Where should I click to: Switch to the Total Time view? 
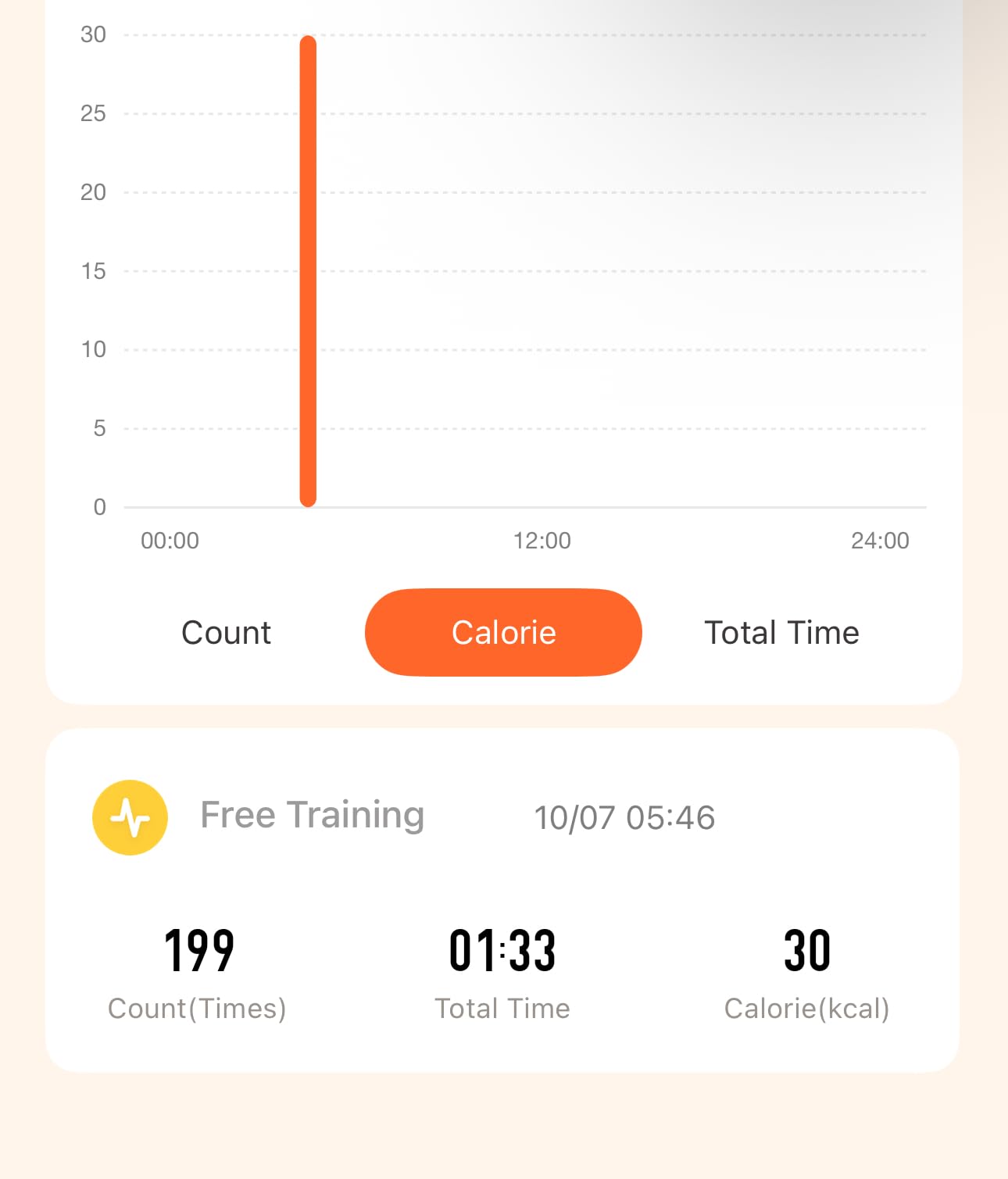(x=782, y=632)
